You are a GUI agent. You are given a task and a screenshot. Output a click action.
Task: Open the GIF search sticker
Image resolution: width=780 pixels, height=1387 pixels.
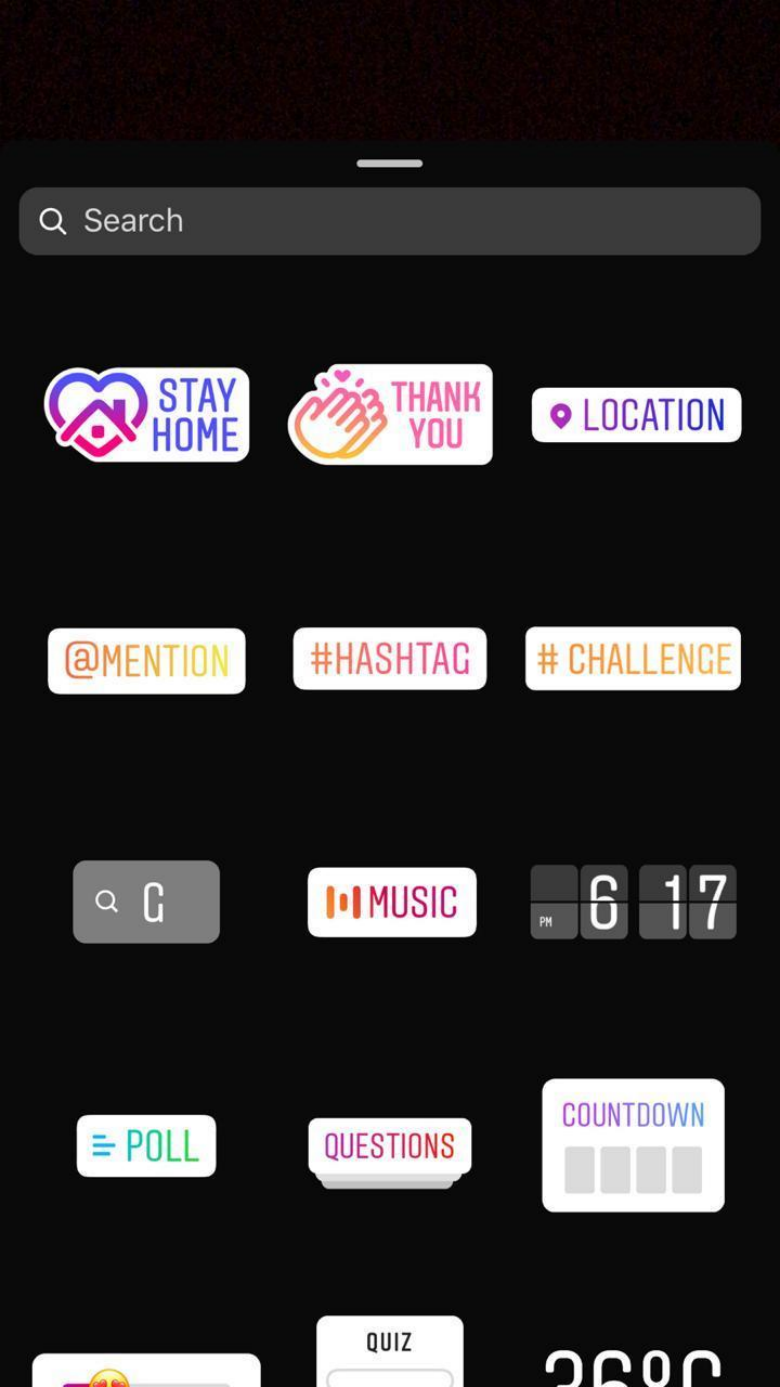coord(146,902)
